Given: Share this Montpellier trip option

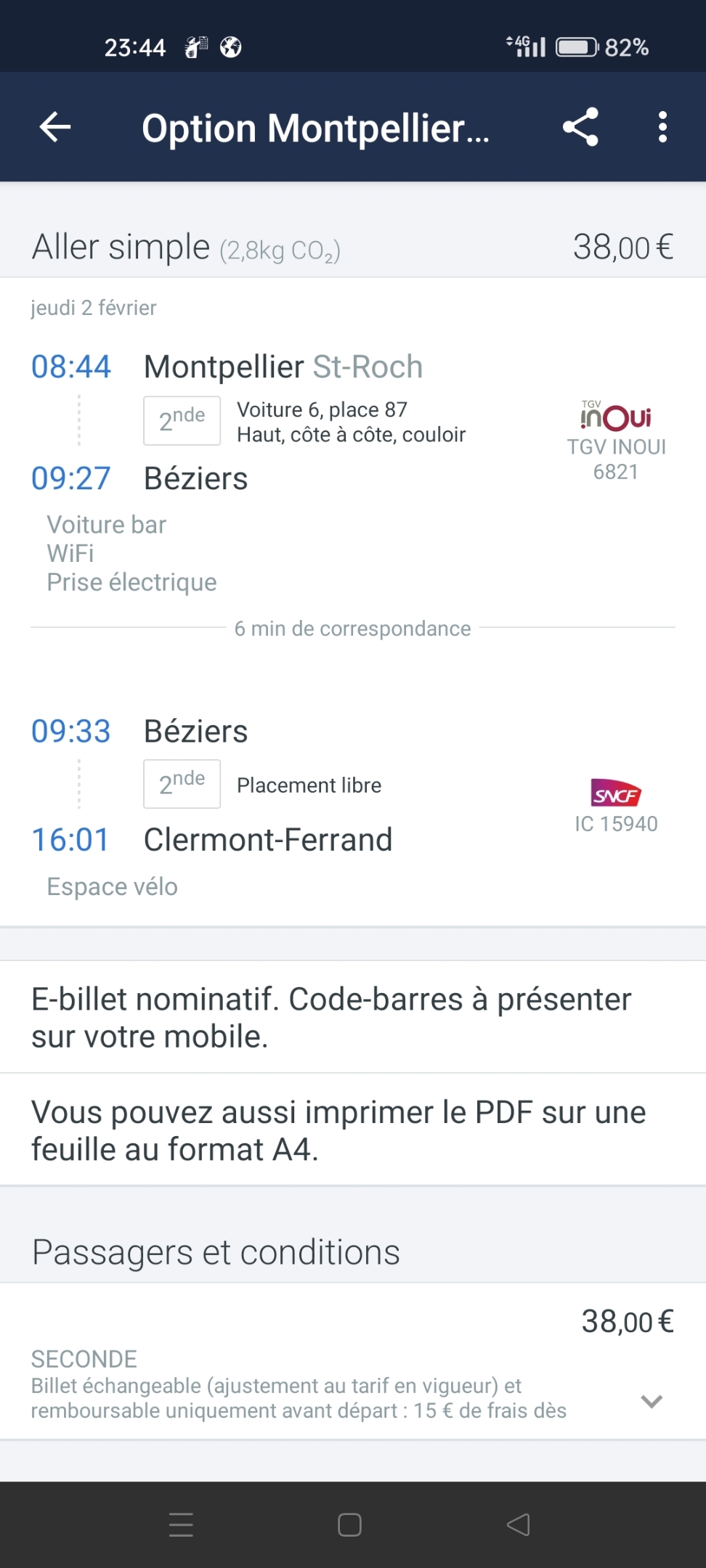Looking at the screenshot, I should [x=580, y=128].
